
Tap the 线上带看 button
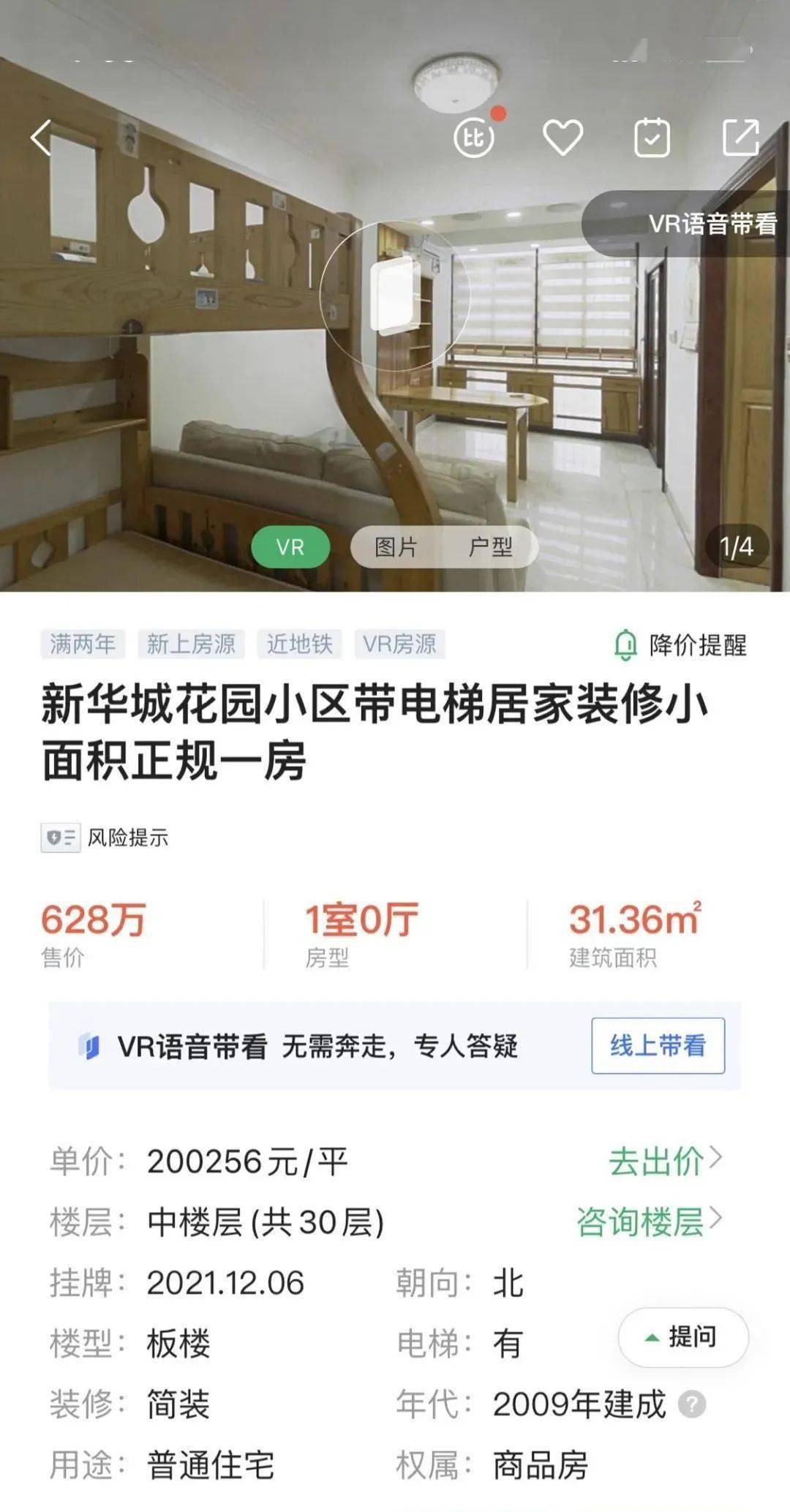[658, 1045]
